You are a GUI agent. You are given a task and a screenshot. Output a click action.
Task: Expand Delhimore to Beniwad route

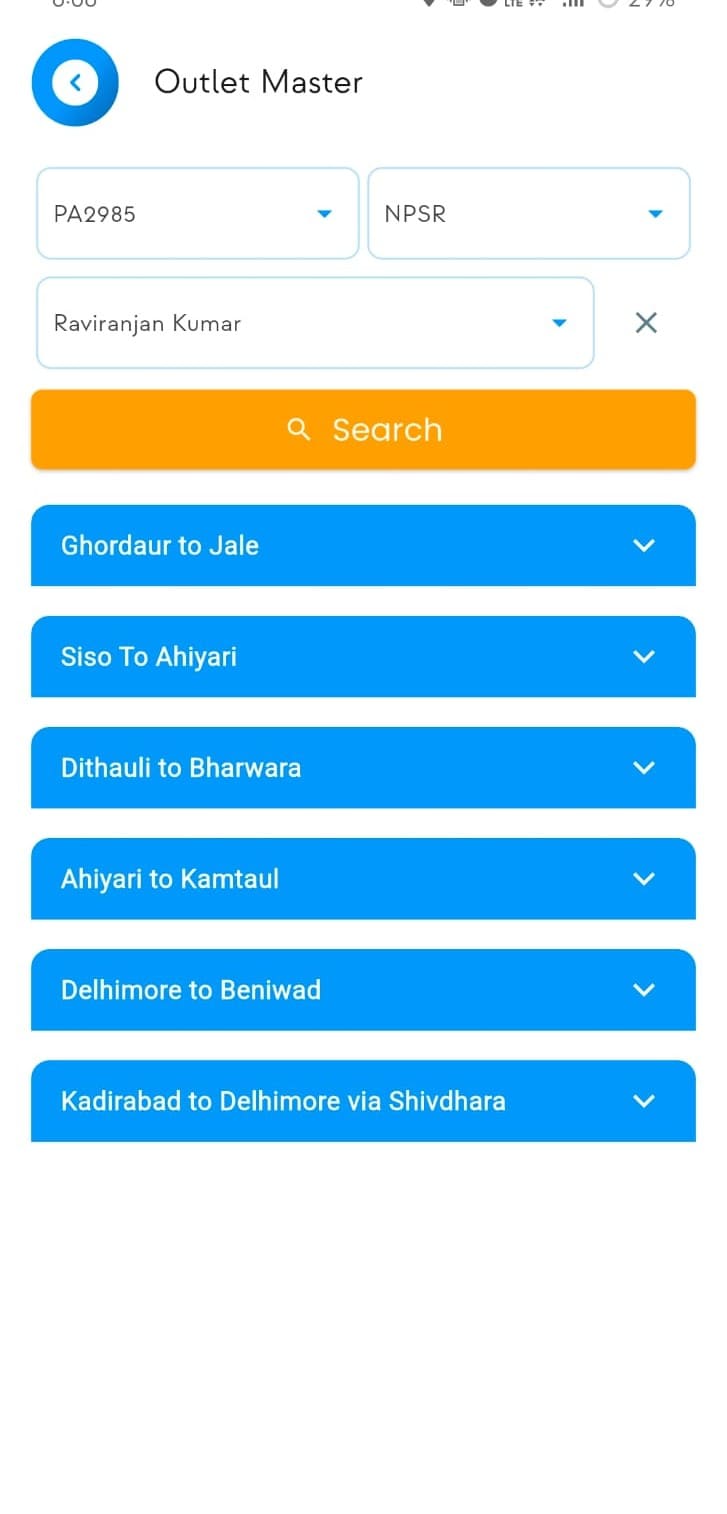363,990
